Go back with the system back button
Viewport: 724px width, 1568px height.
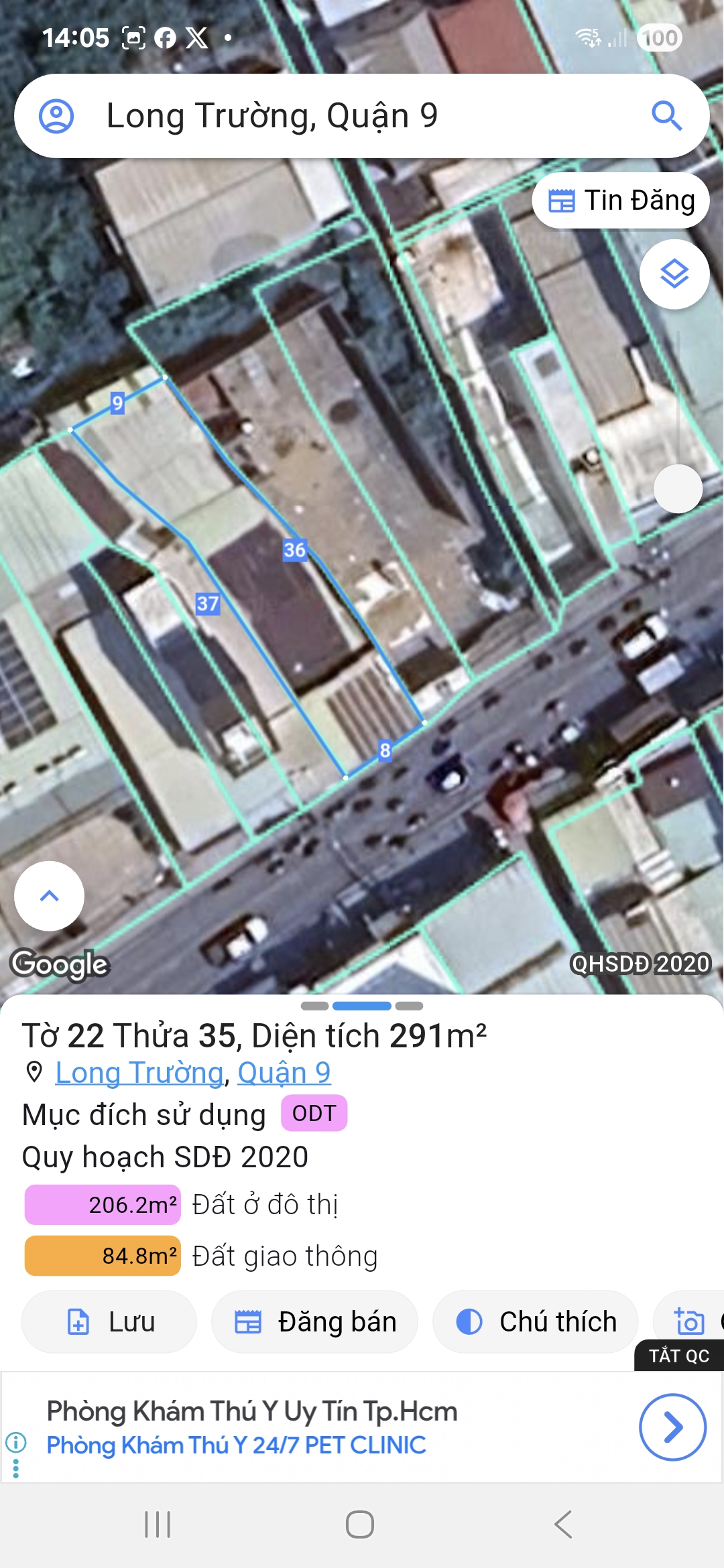[563, 1524]
